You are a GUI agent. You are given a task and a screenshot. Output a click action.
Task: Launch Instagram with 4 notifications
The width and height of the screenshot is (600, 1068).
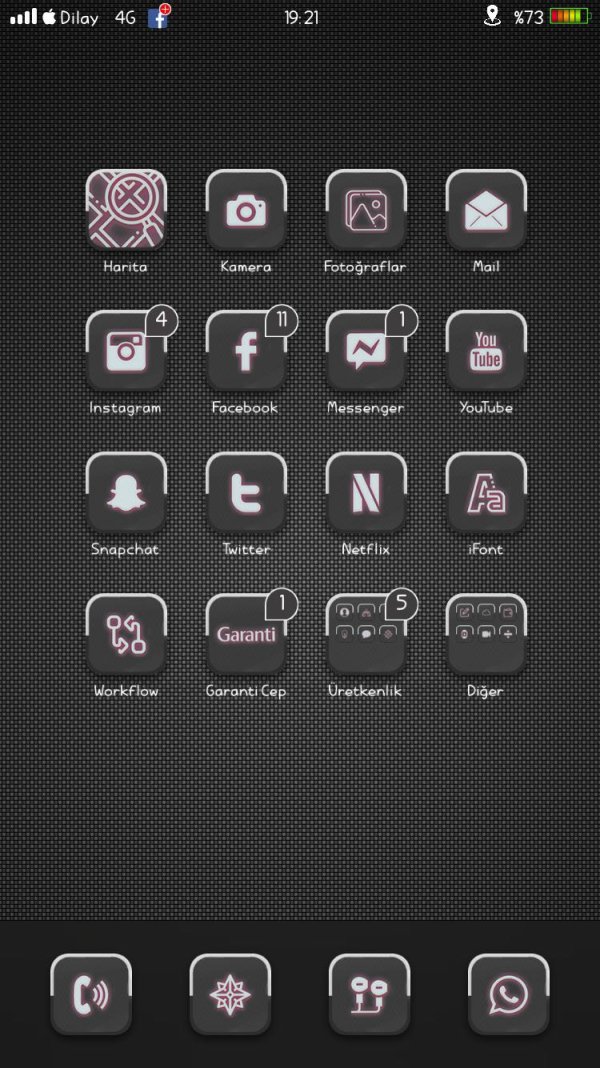tap(126, 351)
